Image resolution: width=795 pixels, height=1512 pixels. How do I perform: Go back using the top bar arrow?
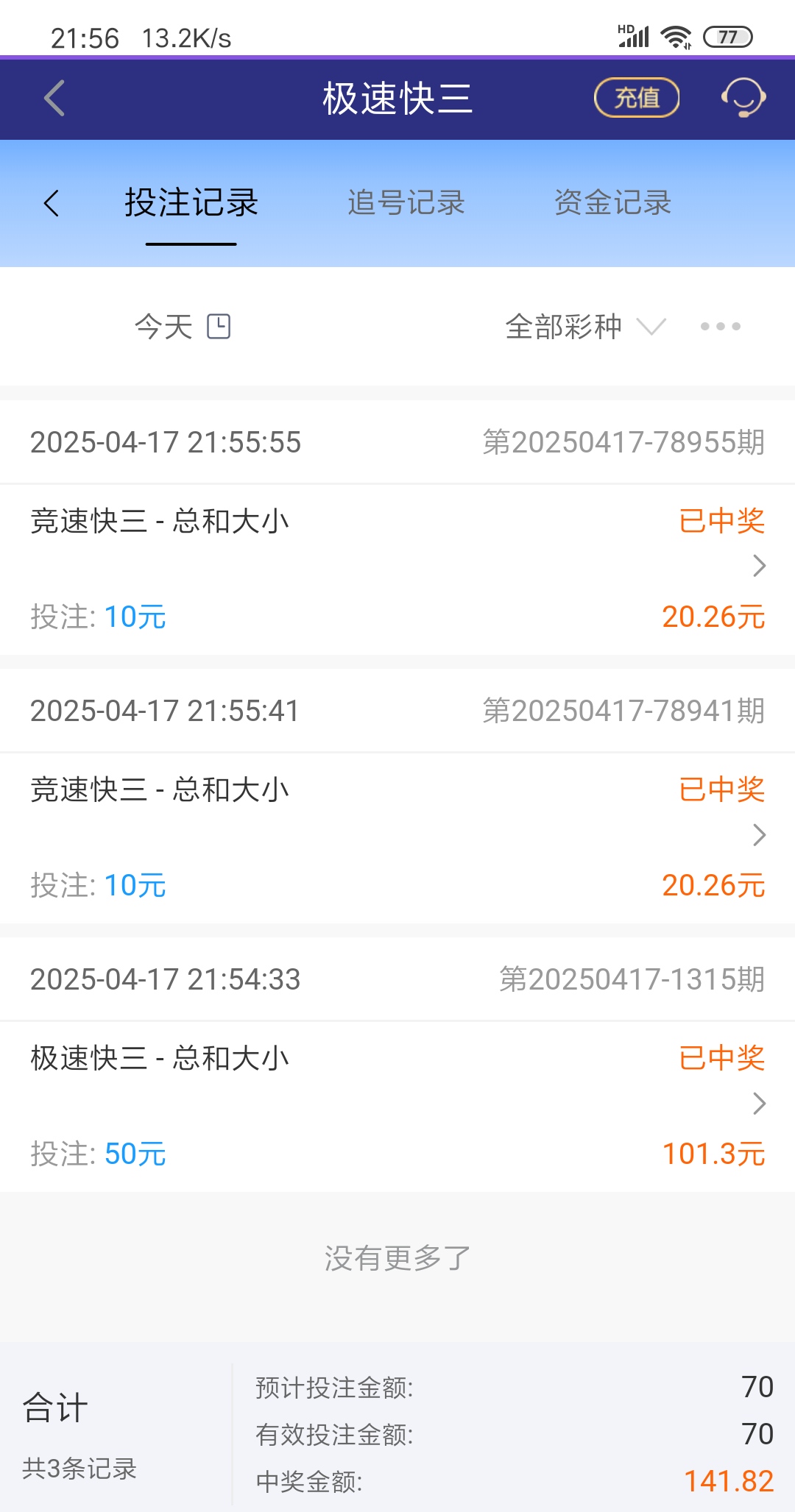(x=54, y=99)
